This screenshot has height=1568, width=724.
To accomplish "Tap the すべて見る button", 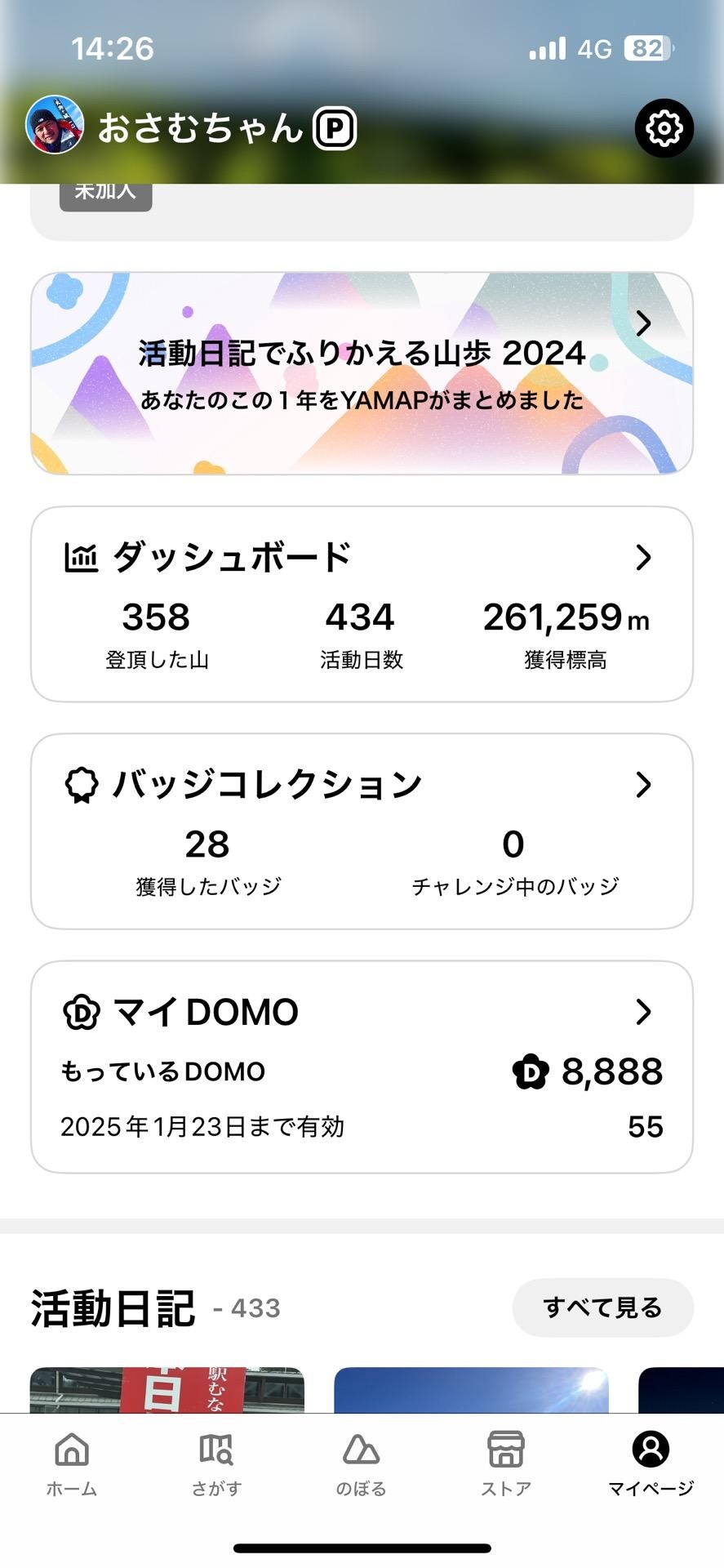I will click(x=602, y=1307).
